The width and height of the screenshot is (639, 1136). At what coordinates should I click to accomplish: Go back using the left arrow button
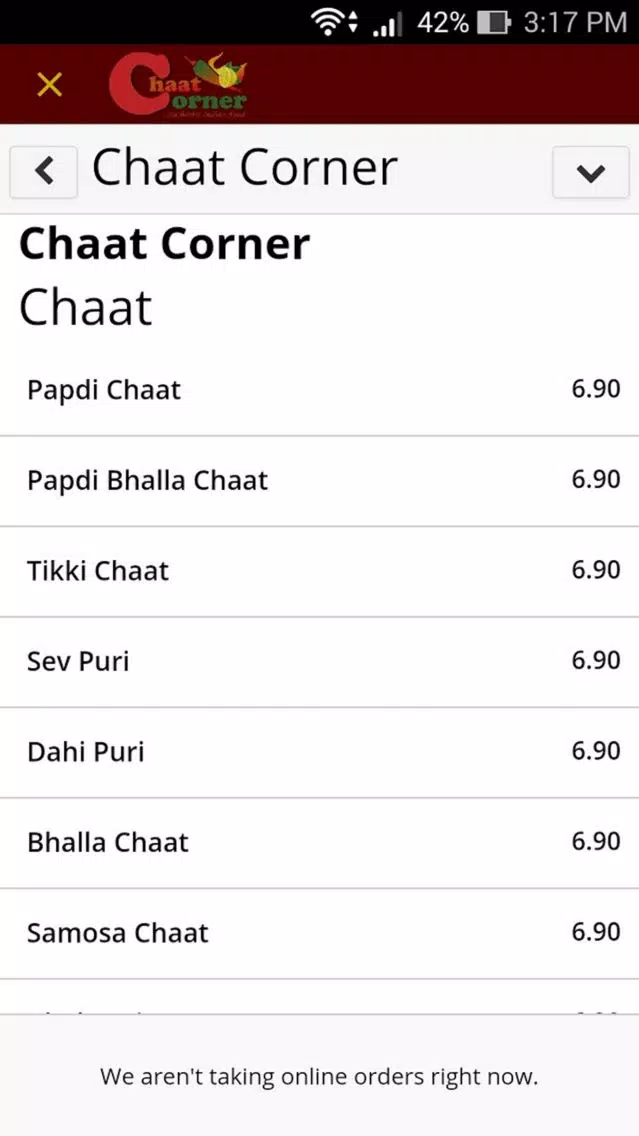44,171
